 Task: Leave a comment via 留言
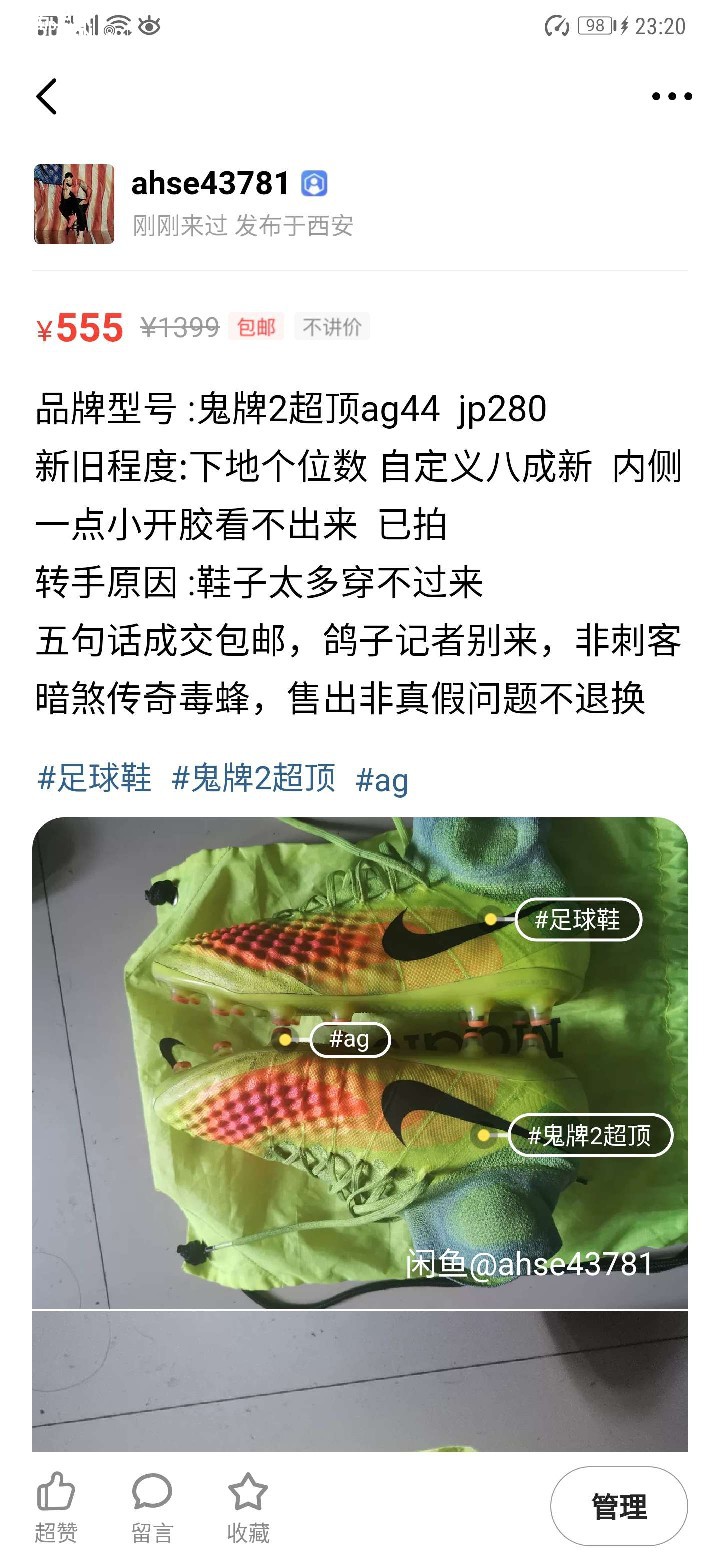click(x=152, y=1507)
